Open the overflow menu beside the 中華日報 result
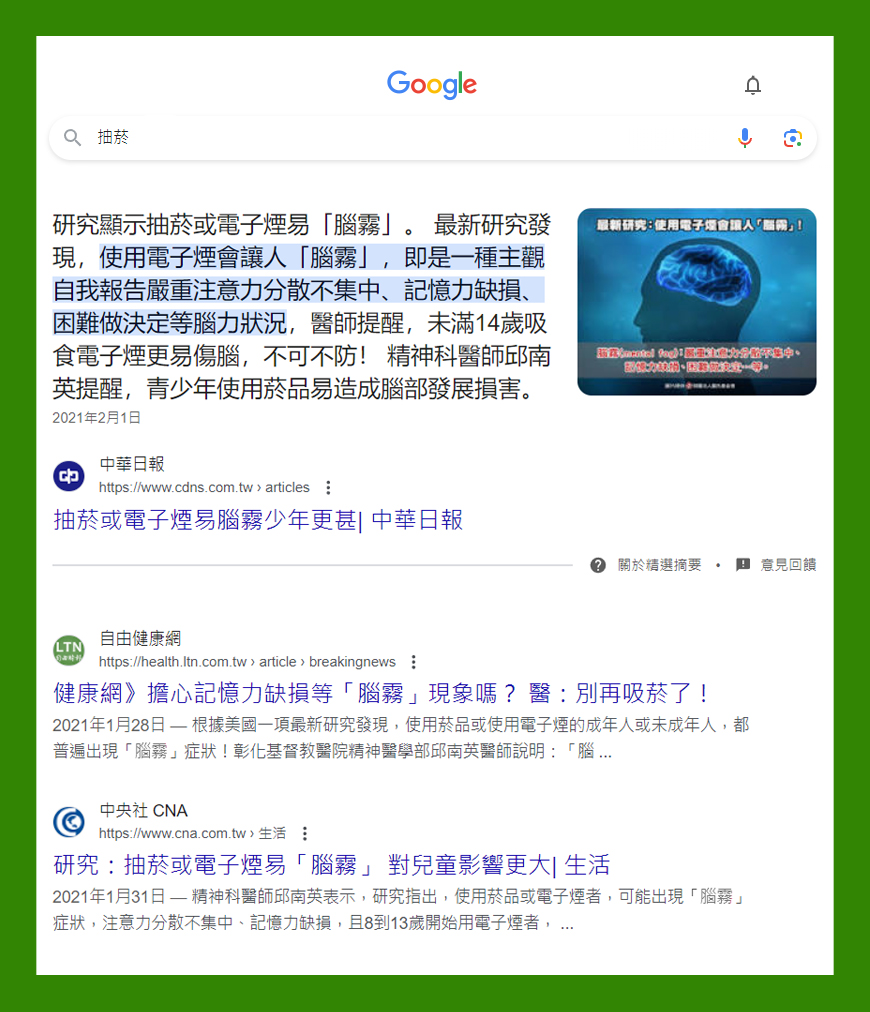Viewport: 870px width, 1012px height. coord(328,488)
